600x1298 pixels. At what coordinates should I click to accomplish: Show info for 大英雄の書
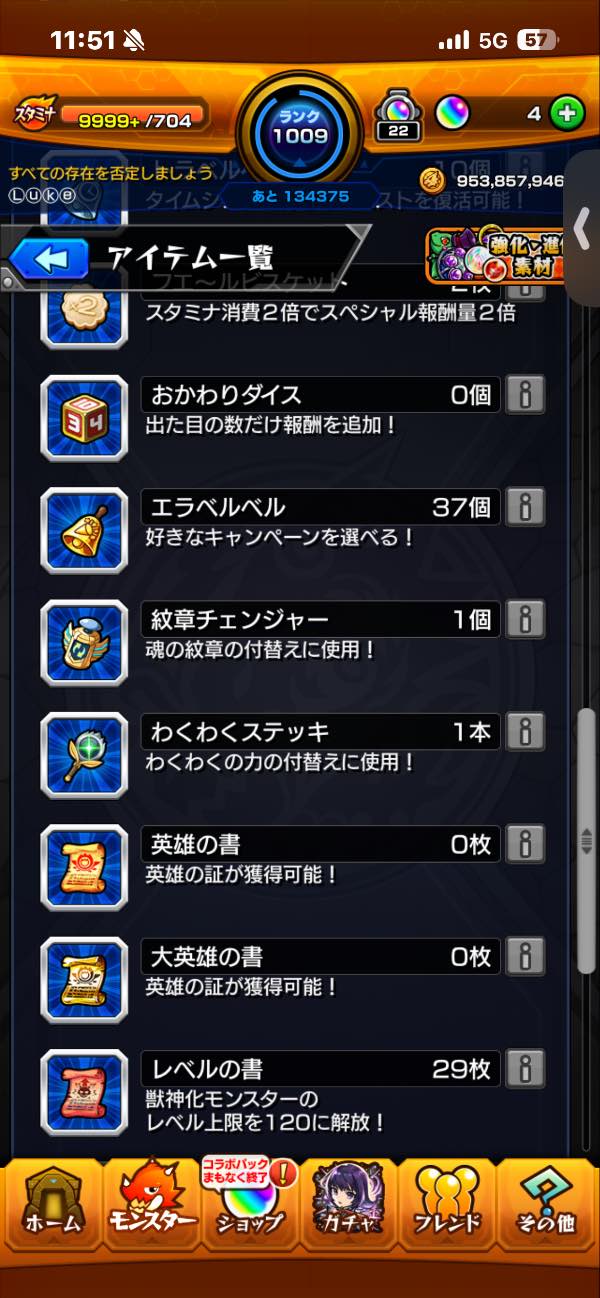[524, 957]
